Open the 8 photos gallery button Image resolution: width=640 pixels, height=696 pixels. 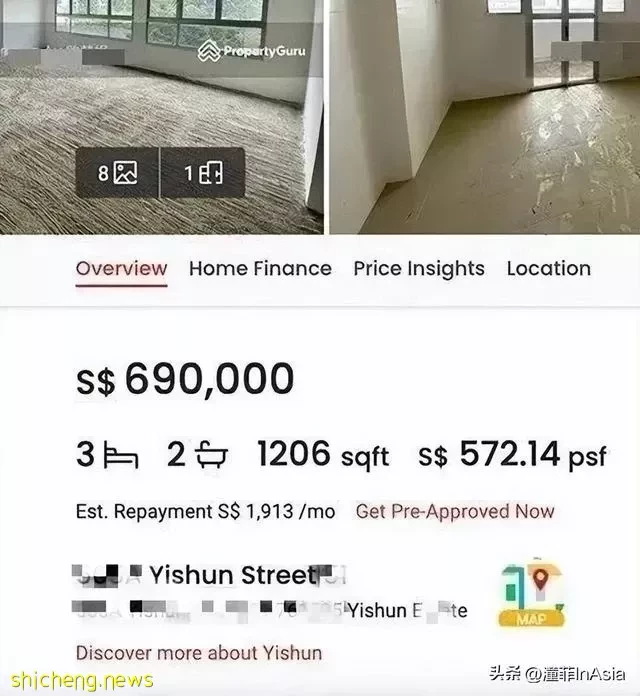(117, 173)
